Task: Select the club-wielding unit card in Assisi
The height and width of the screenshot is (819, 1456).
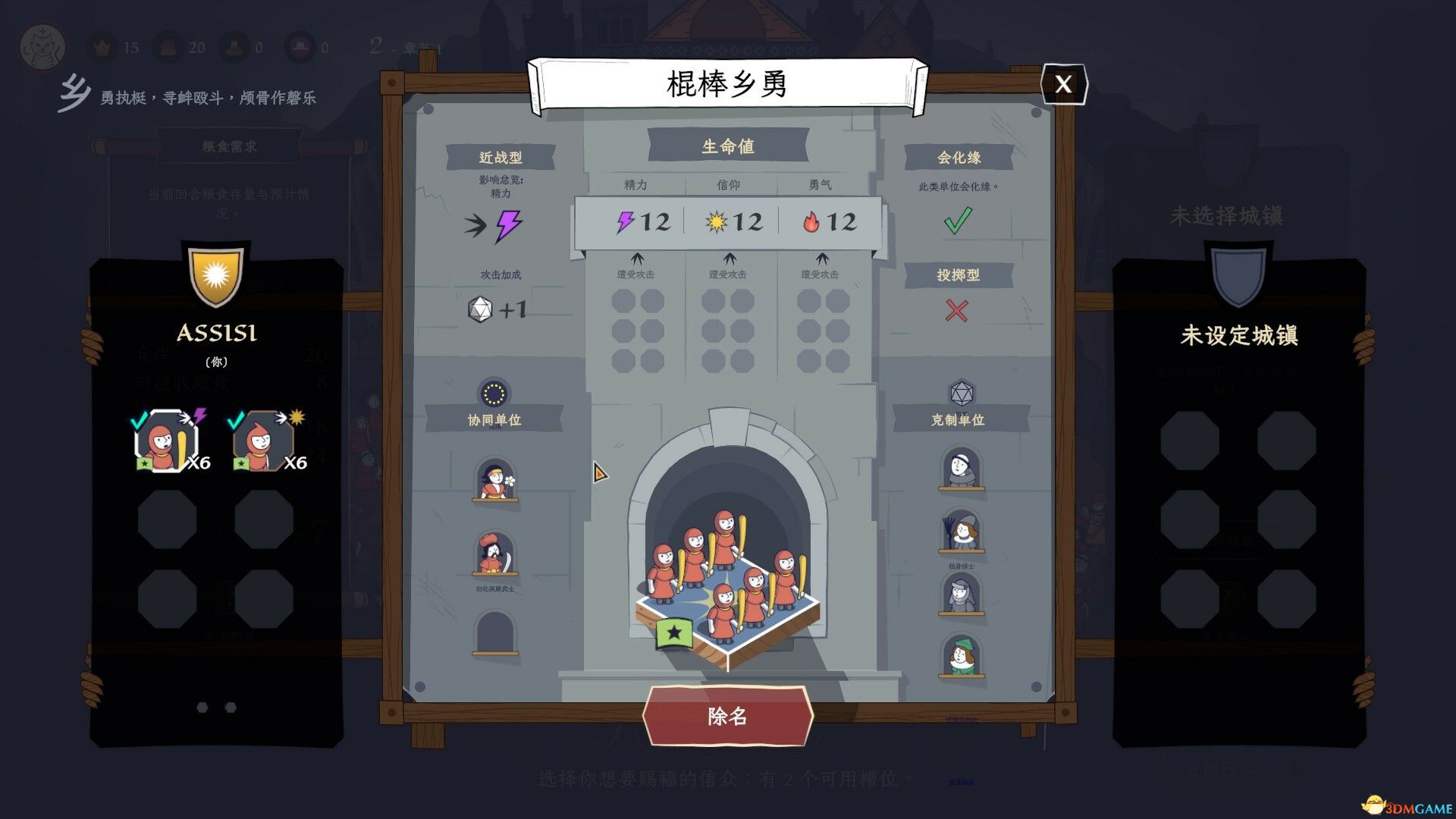Action: (166, 441)
